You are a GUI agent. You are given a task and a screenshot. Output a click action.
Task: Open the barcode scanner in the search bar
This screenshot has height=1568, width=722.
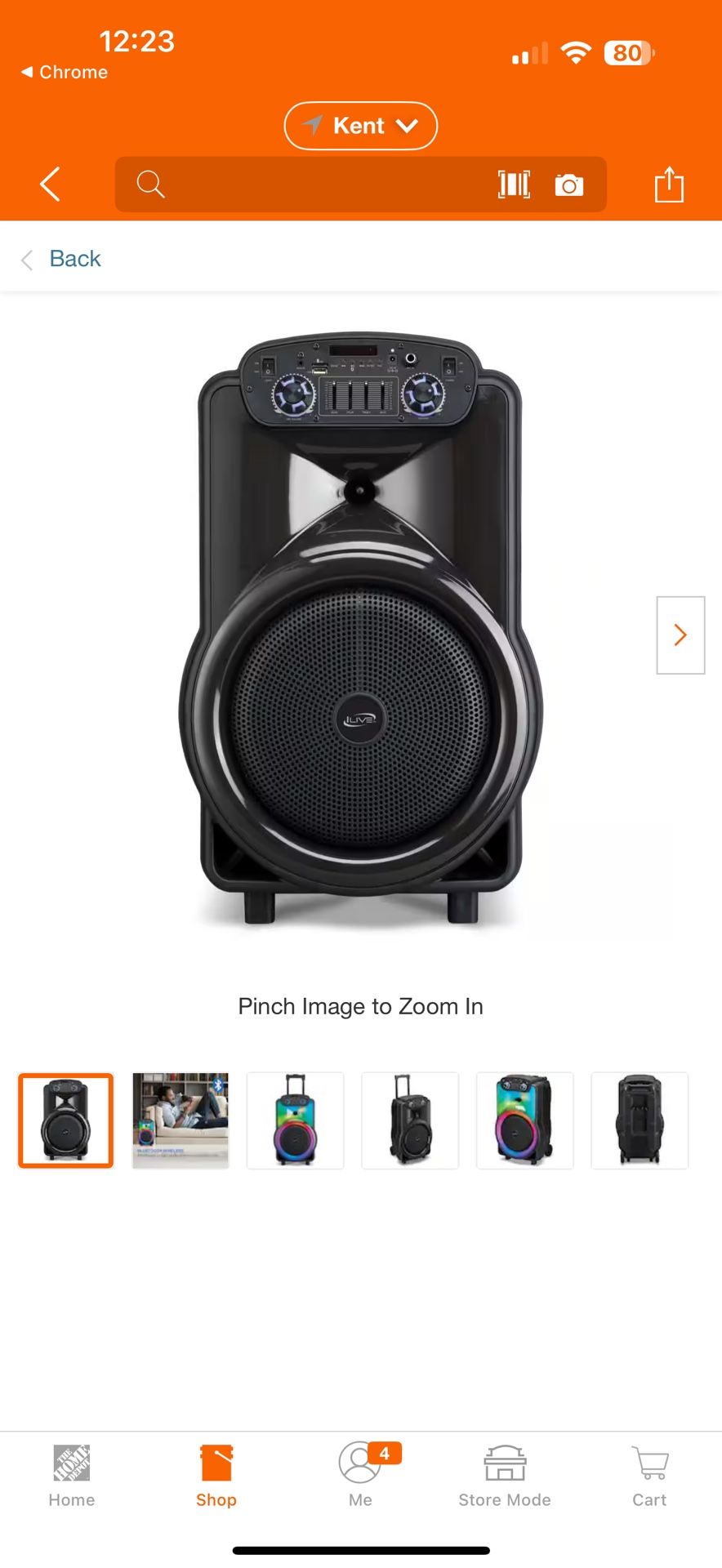513,185
